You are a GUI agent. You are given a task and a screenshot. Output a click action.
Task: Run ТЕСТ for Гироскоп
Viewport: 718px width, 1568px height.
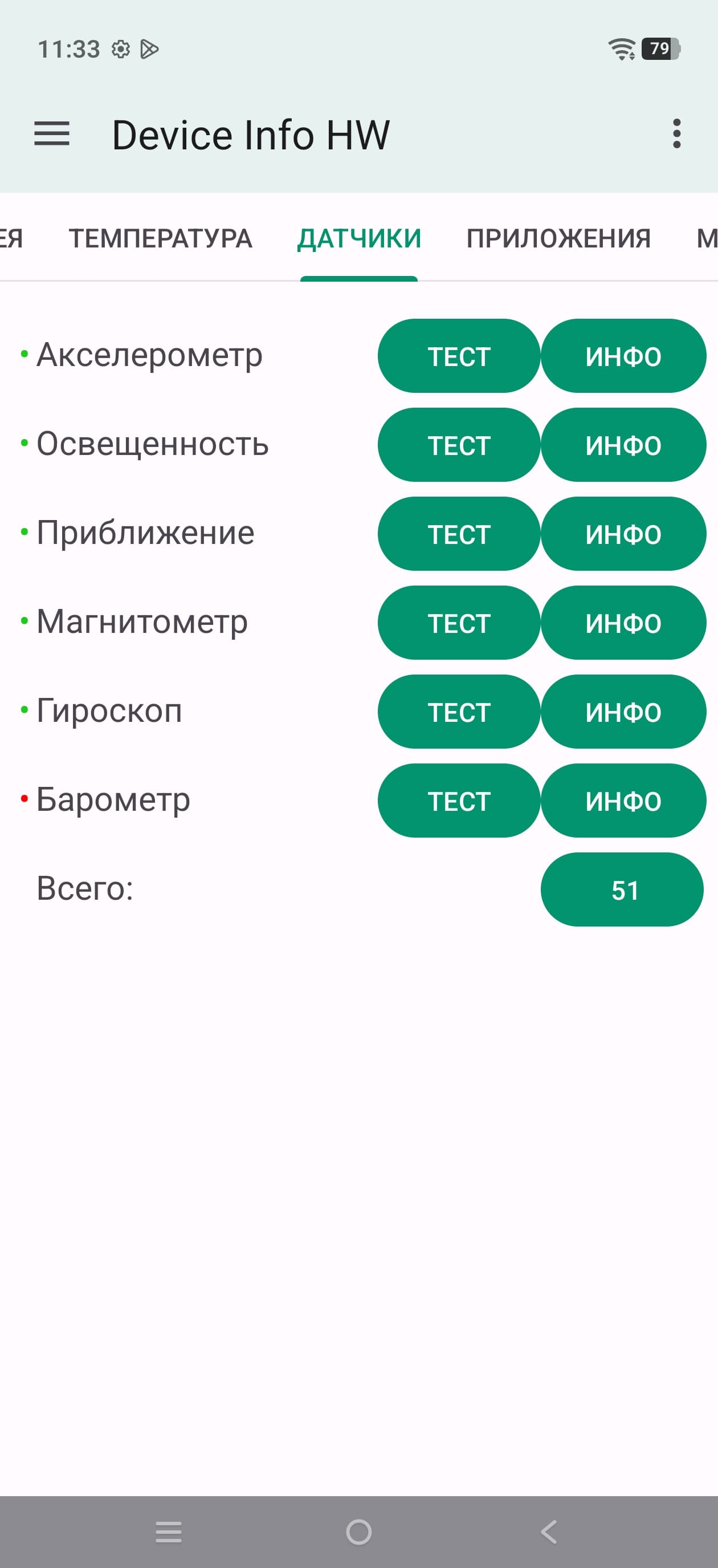459,712
